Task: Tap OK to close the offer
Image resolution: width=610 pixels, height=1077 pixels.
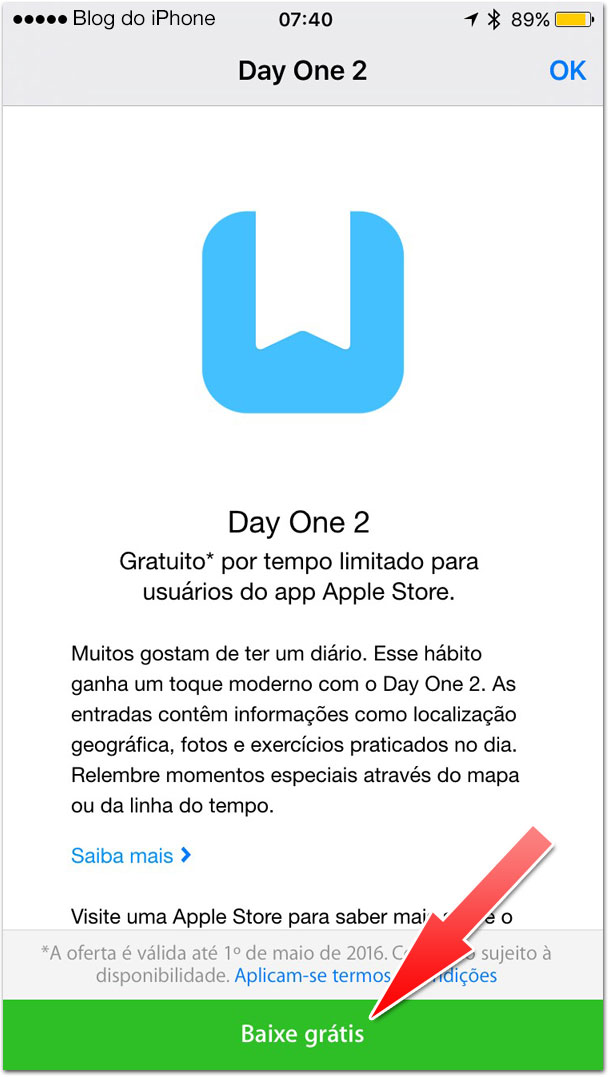Action: pos(567,71)
